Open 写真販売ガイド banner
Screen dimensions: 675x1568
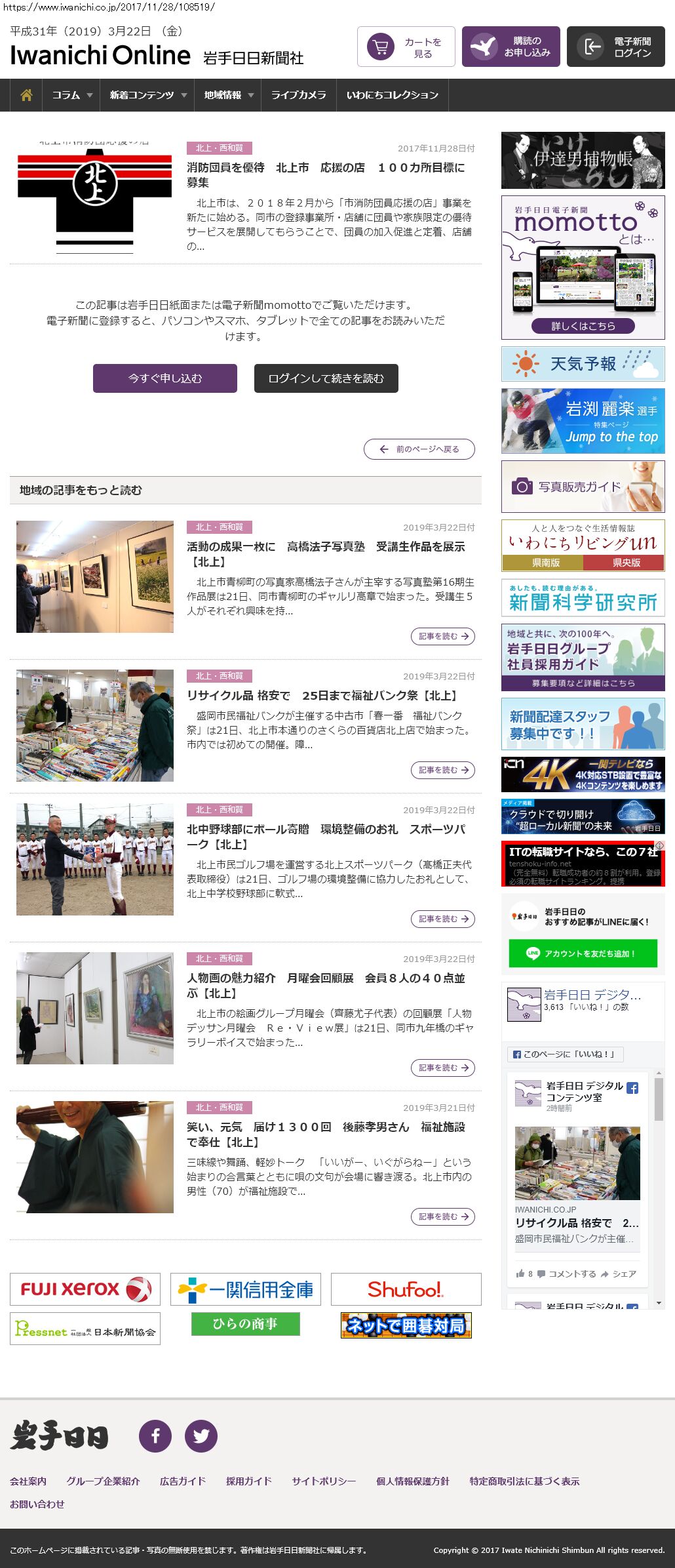(x=583, y=487)
